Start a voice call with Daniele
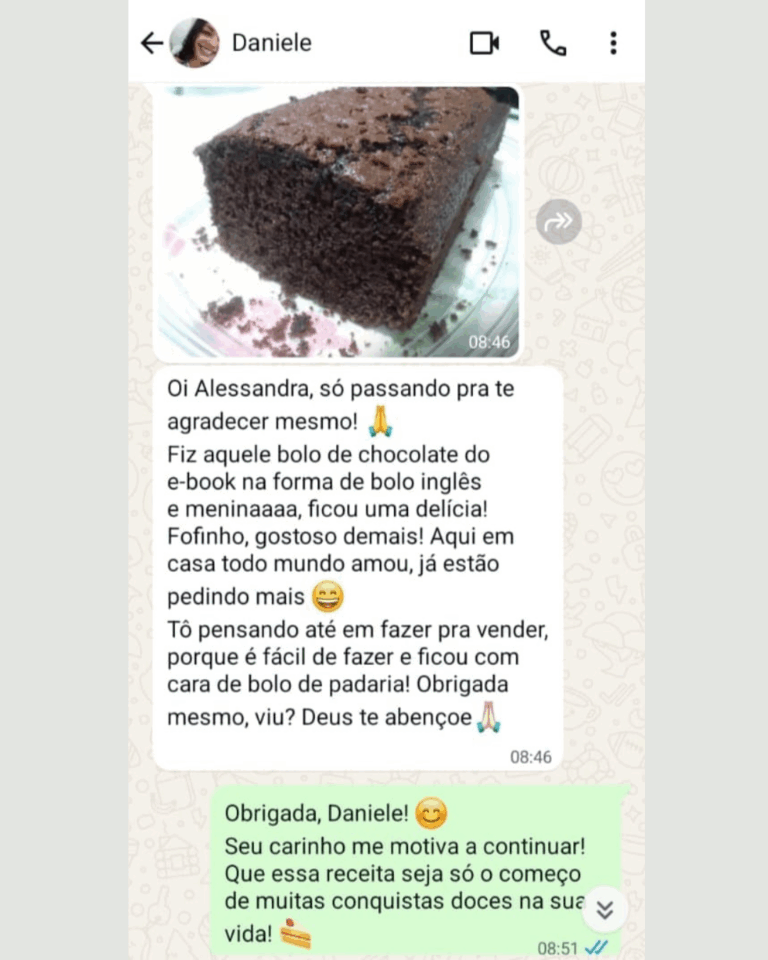Image resolution: width=768 pixels, height=960 pixels. click(x=553, y=43)
